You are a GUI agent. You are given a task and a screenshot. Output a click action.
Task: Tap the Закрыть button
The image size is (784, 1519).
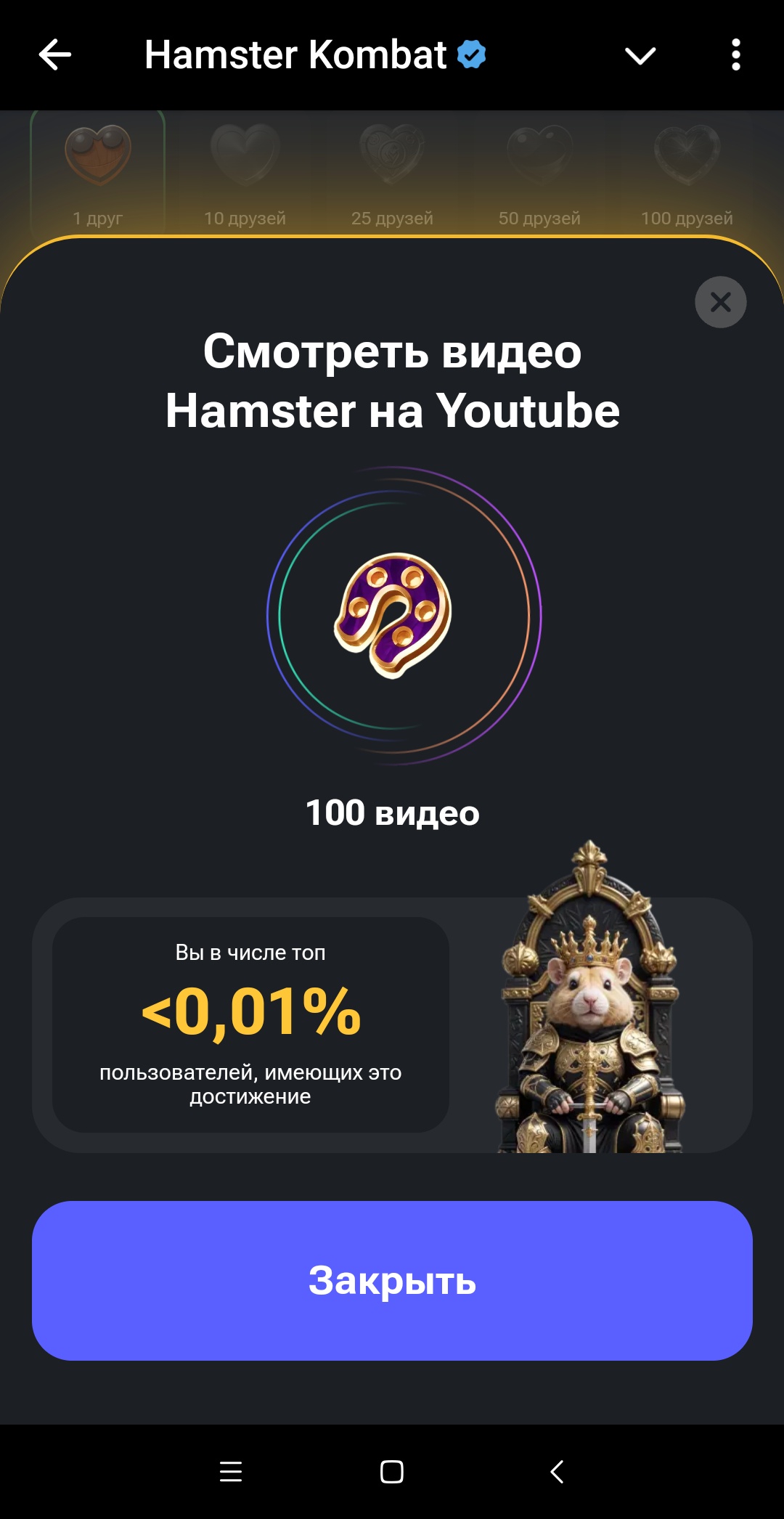pos(392,1281)
